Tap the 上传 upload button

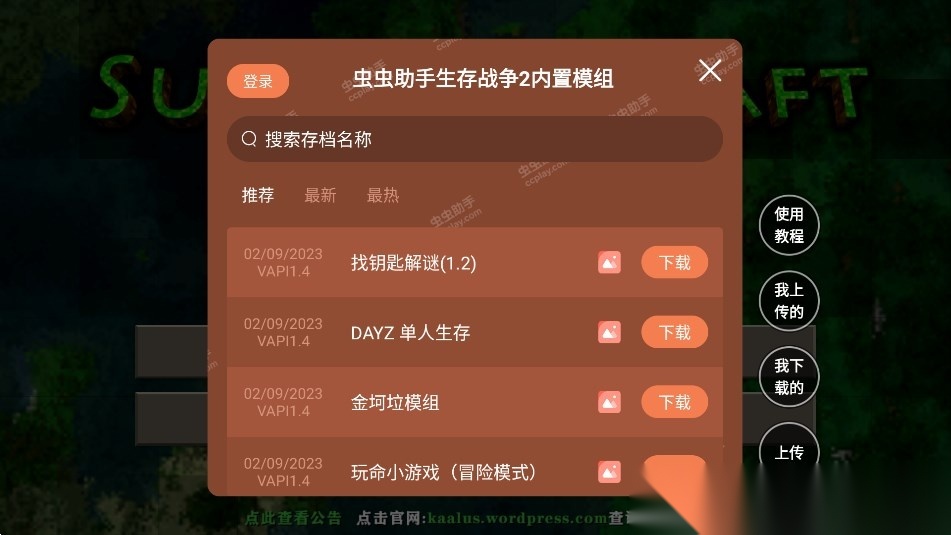[x=789, y=451]
